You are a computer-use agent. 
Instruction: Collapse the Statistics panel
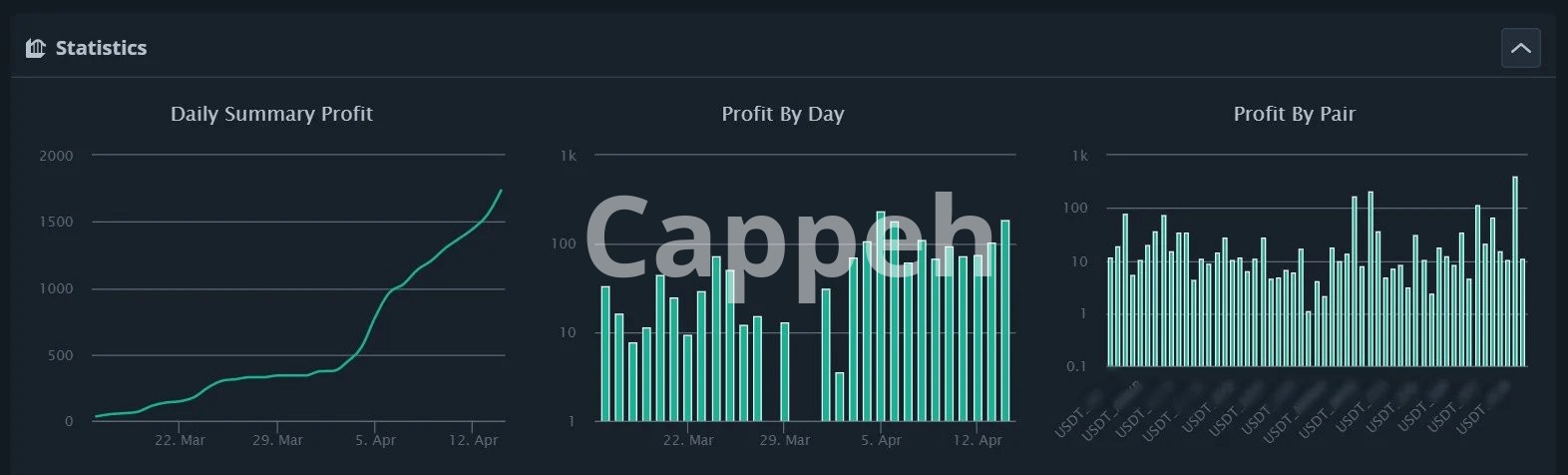1520,48
